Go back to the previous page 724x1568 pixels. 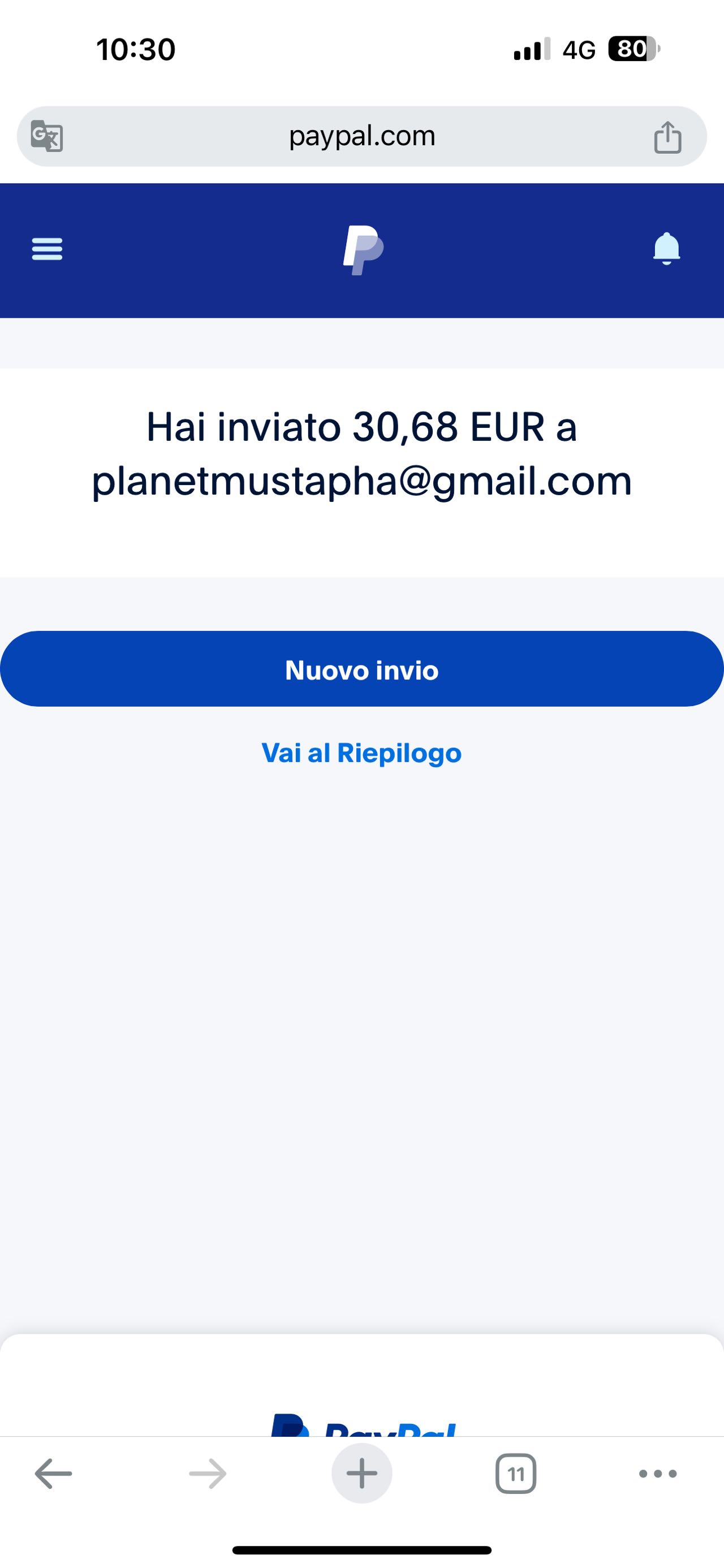pos(54,1474)
